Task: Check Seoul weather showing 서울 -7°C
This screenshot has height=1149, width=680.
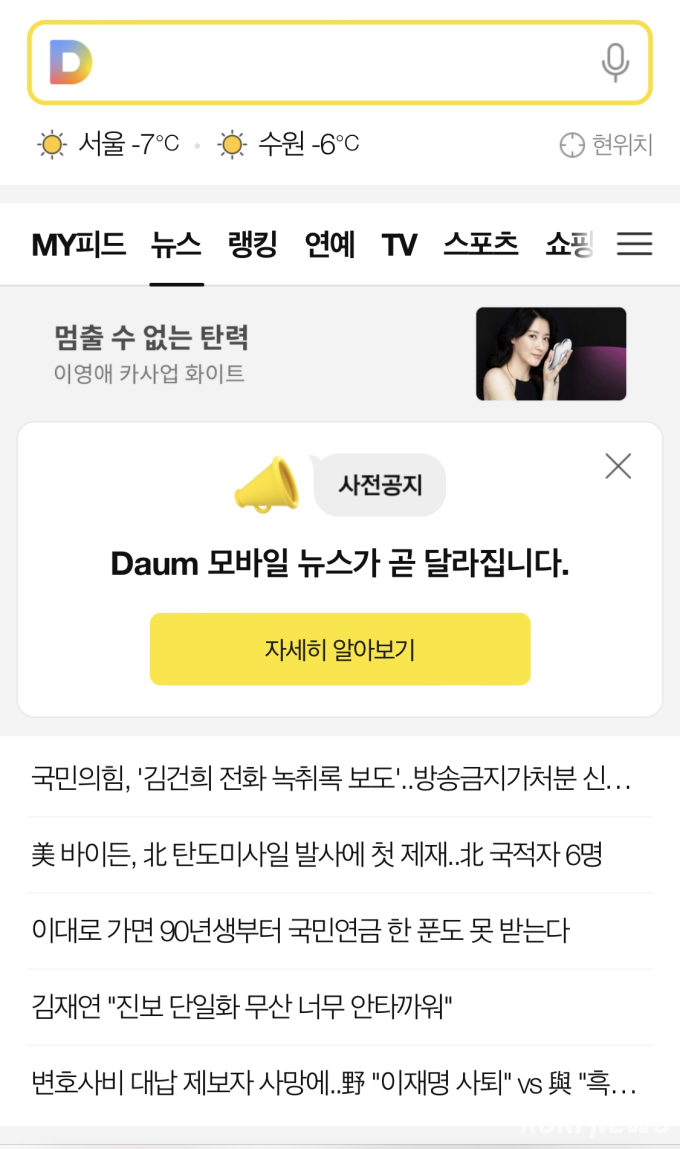Action: coord(108,145)
